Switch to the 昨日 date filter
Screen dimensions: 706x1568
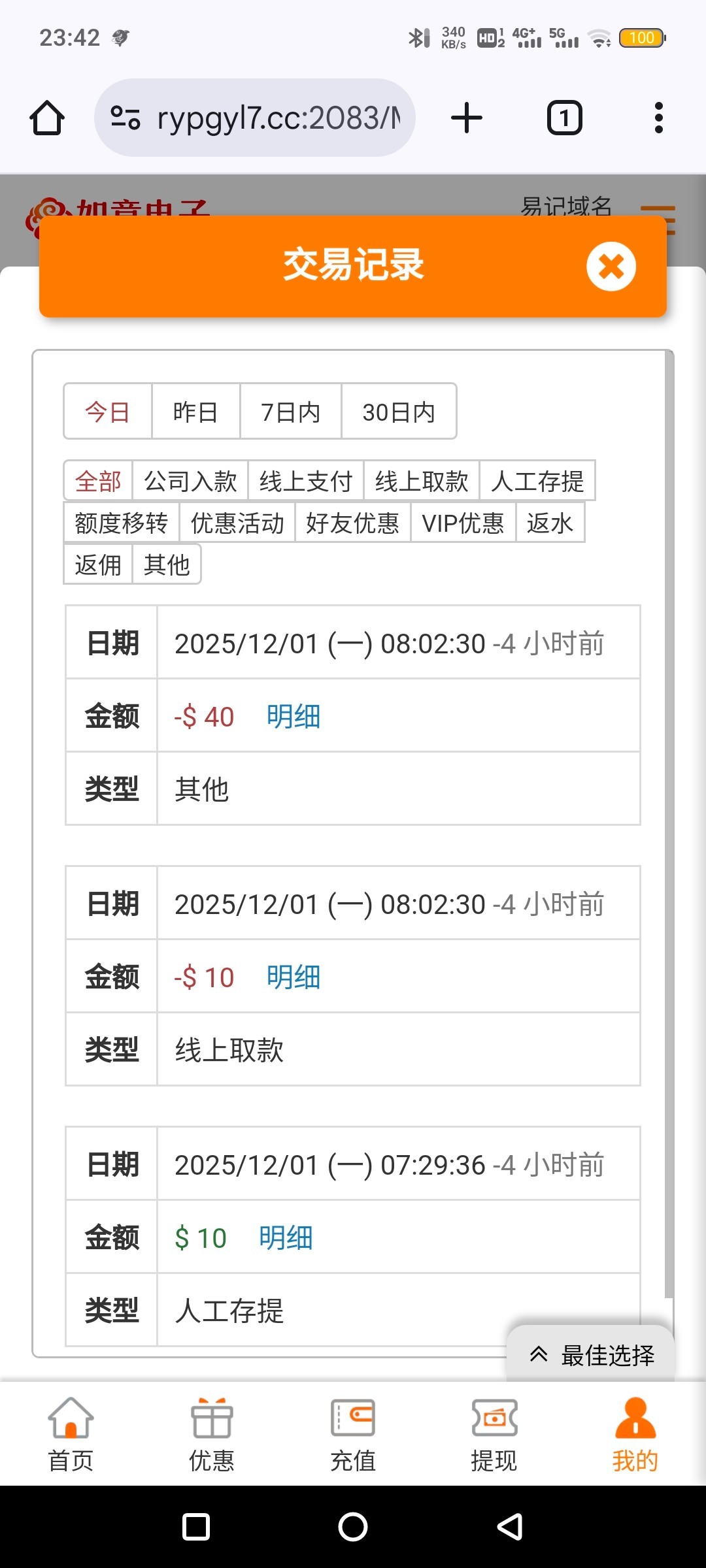195,412
